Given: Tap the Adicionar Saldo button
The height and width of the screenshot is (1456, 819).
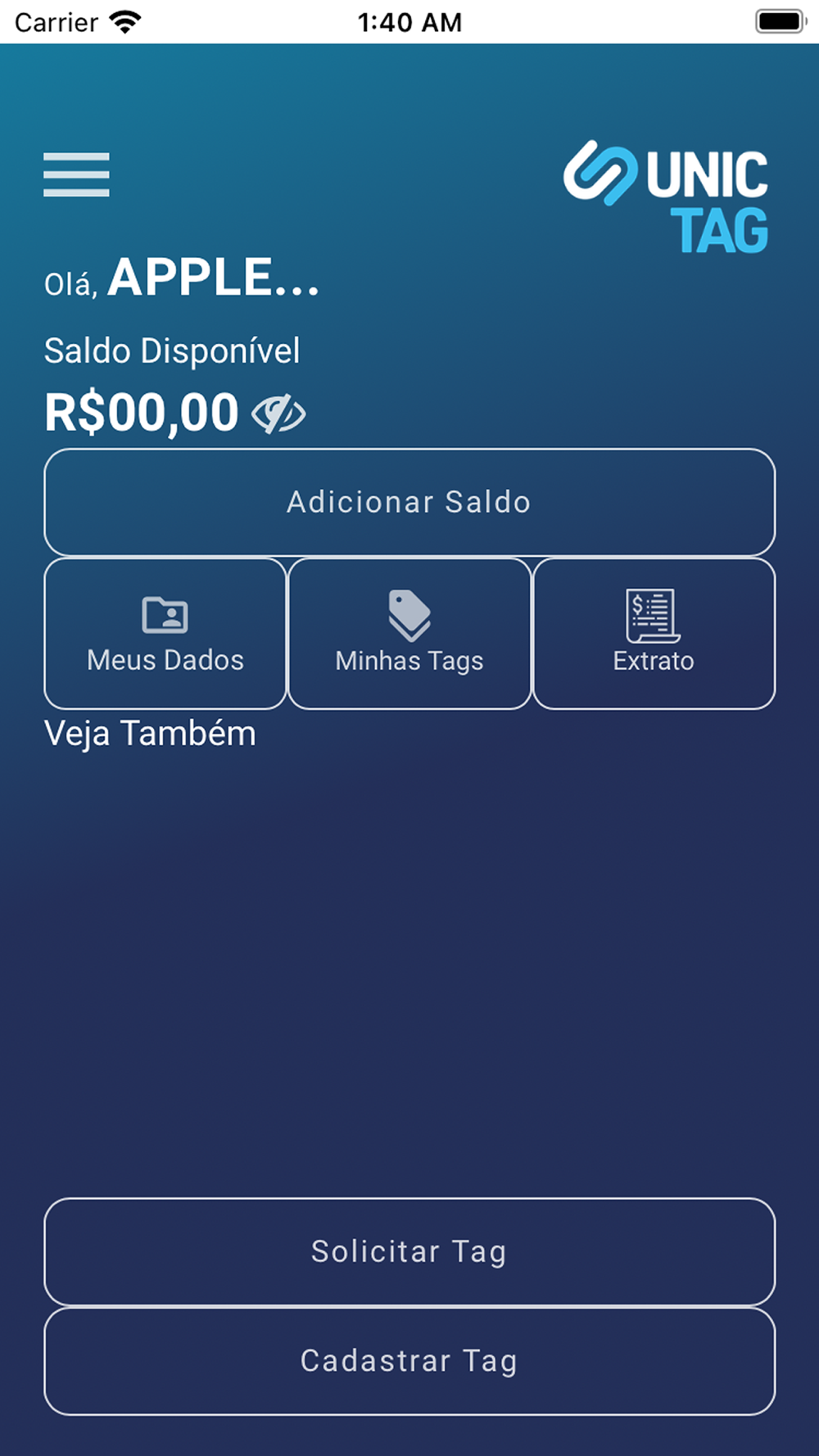Looking at the screenshot, I should [x=409, y=502].
